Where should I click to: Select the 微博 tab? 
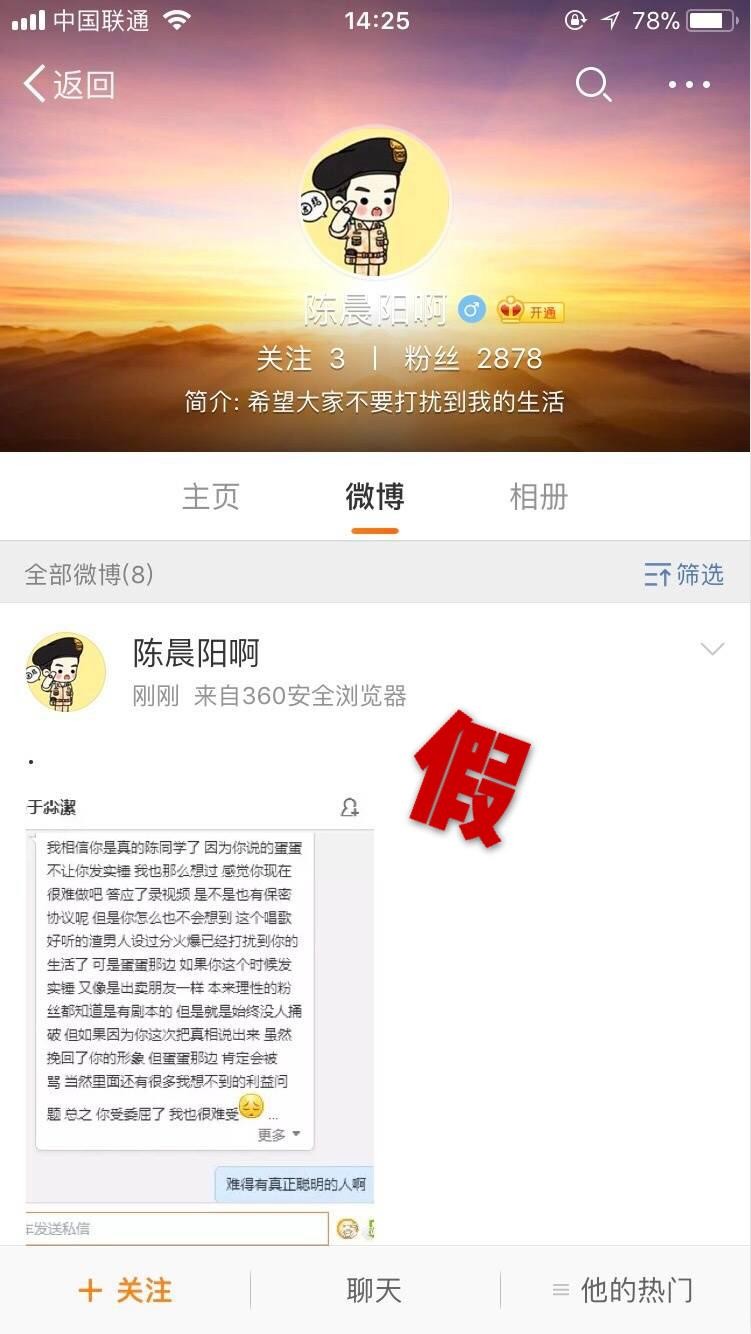click(375, 496)
